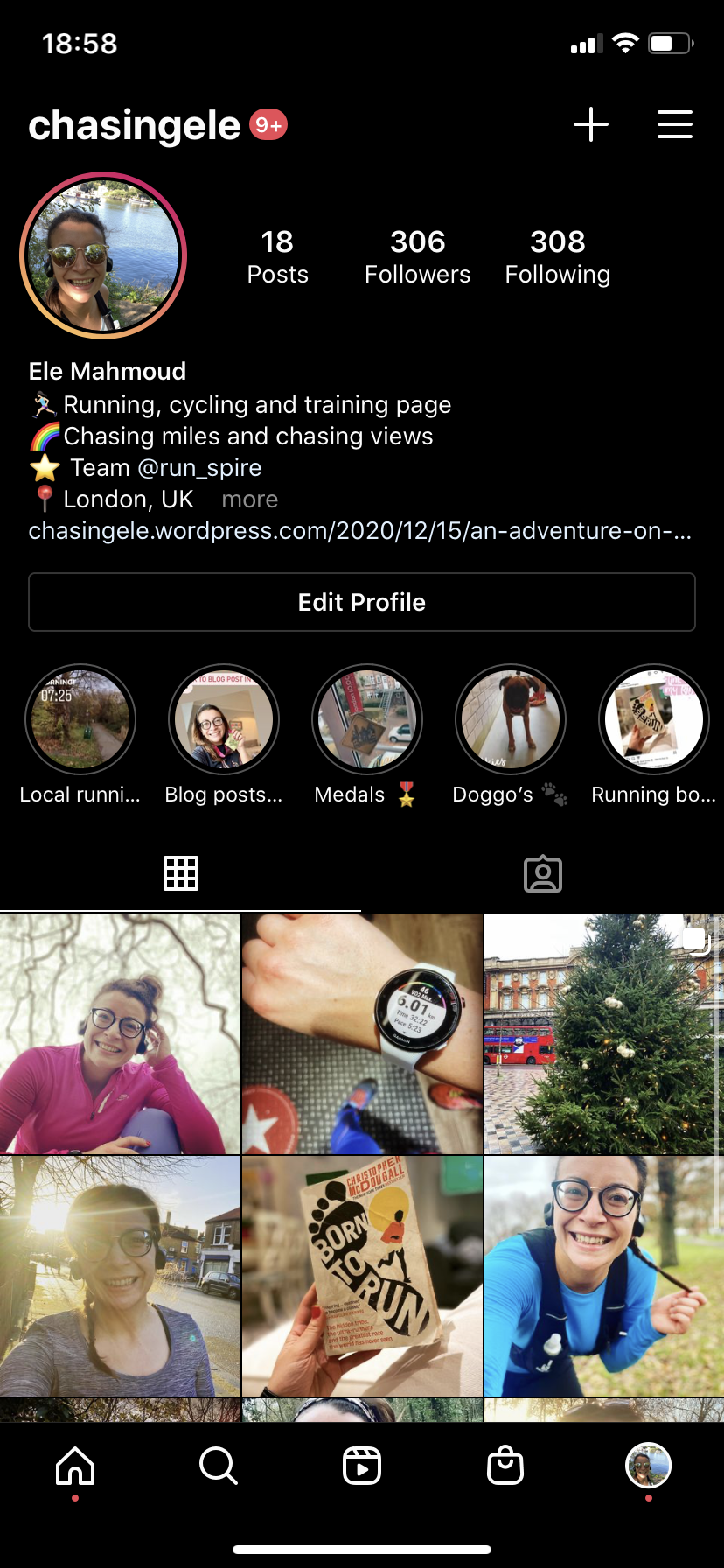Switch to the tagged photos tab

(542, 873)
